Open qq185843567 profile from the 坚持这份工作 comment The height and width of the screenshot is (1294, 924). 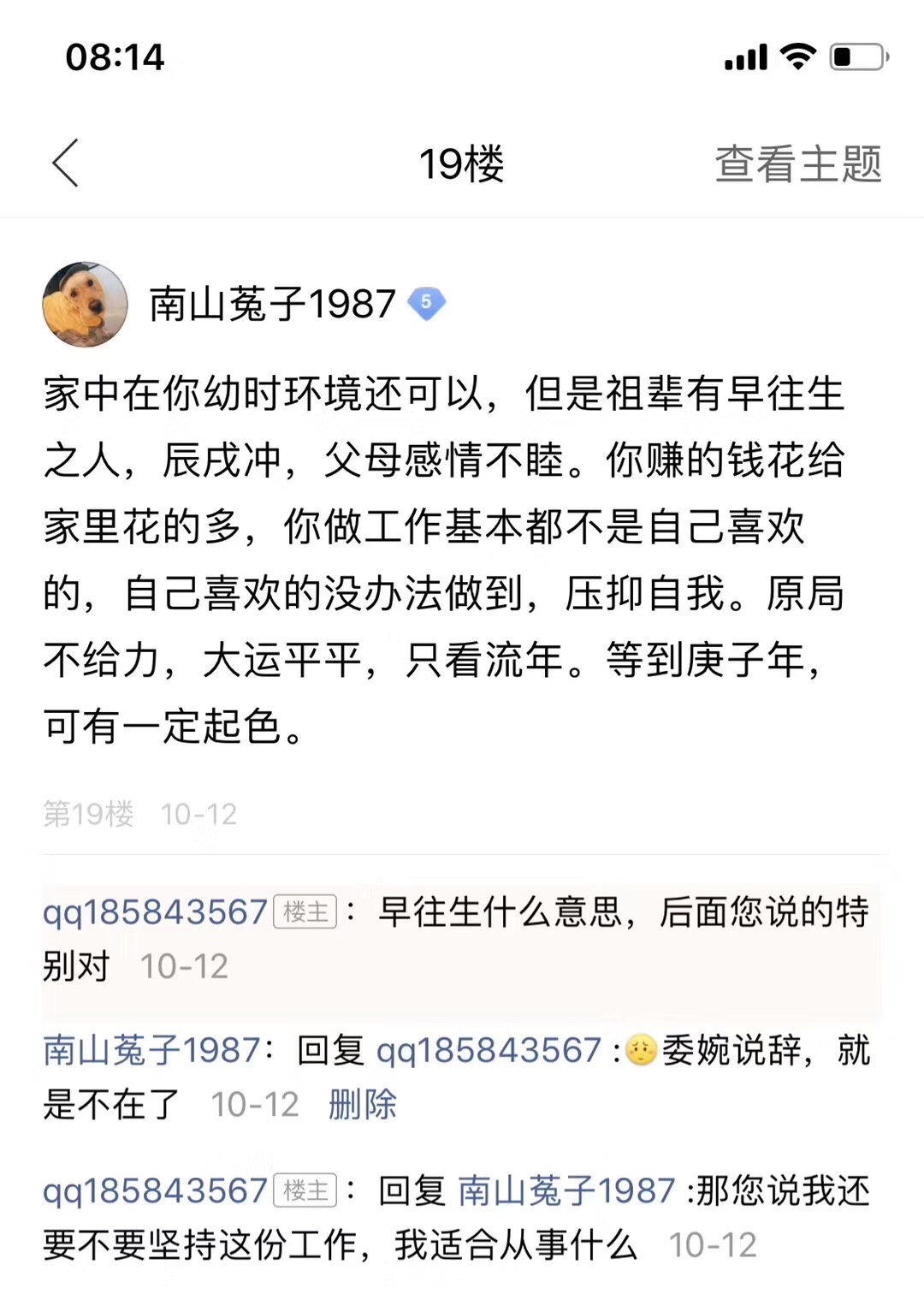click(x=155, y=1190)
